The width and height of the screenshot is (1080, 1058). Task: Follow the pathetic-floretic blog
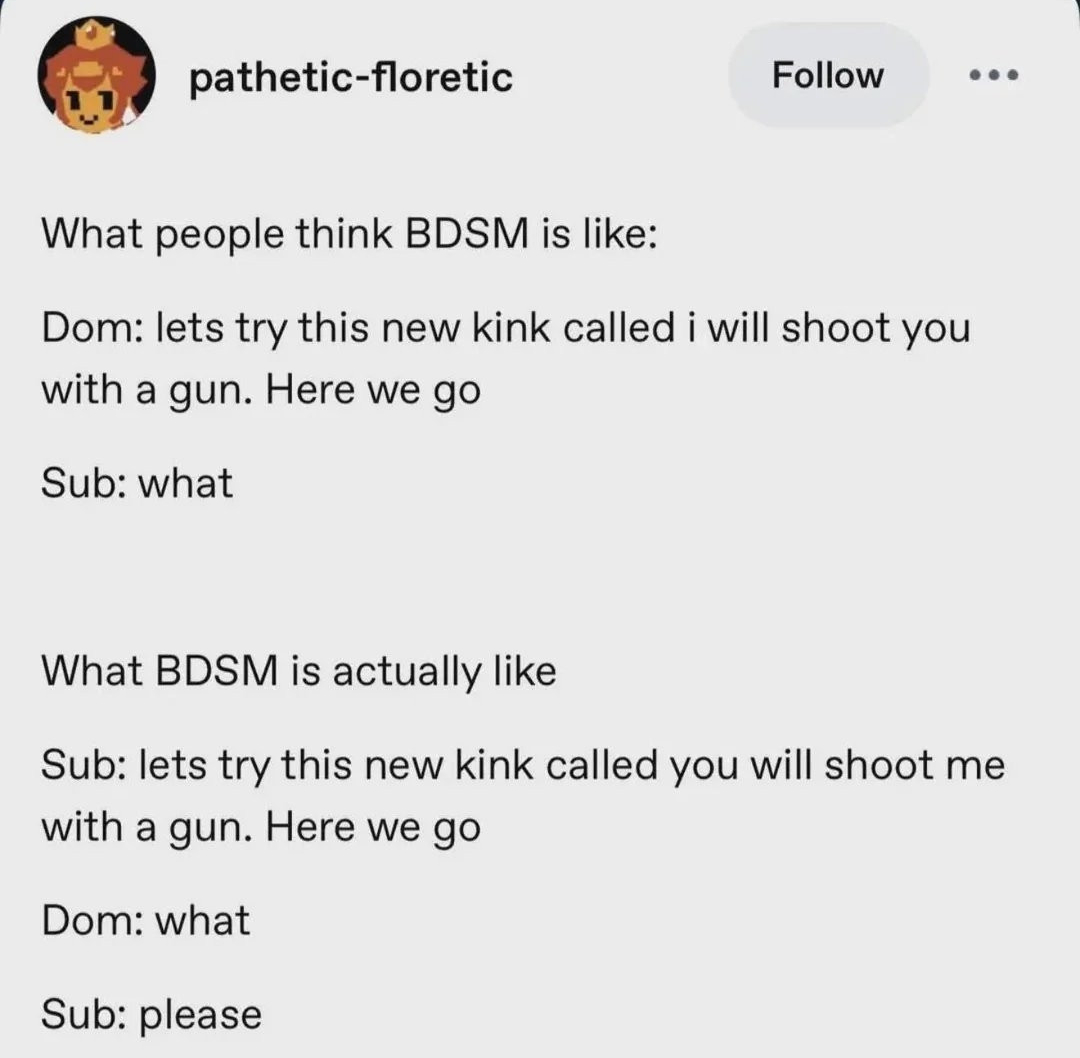pos(828,76)
